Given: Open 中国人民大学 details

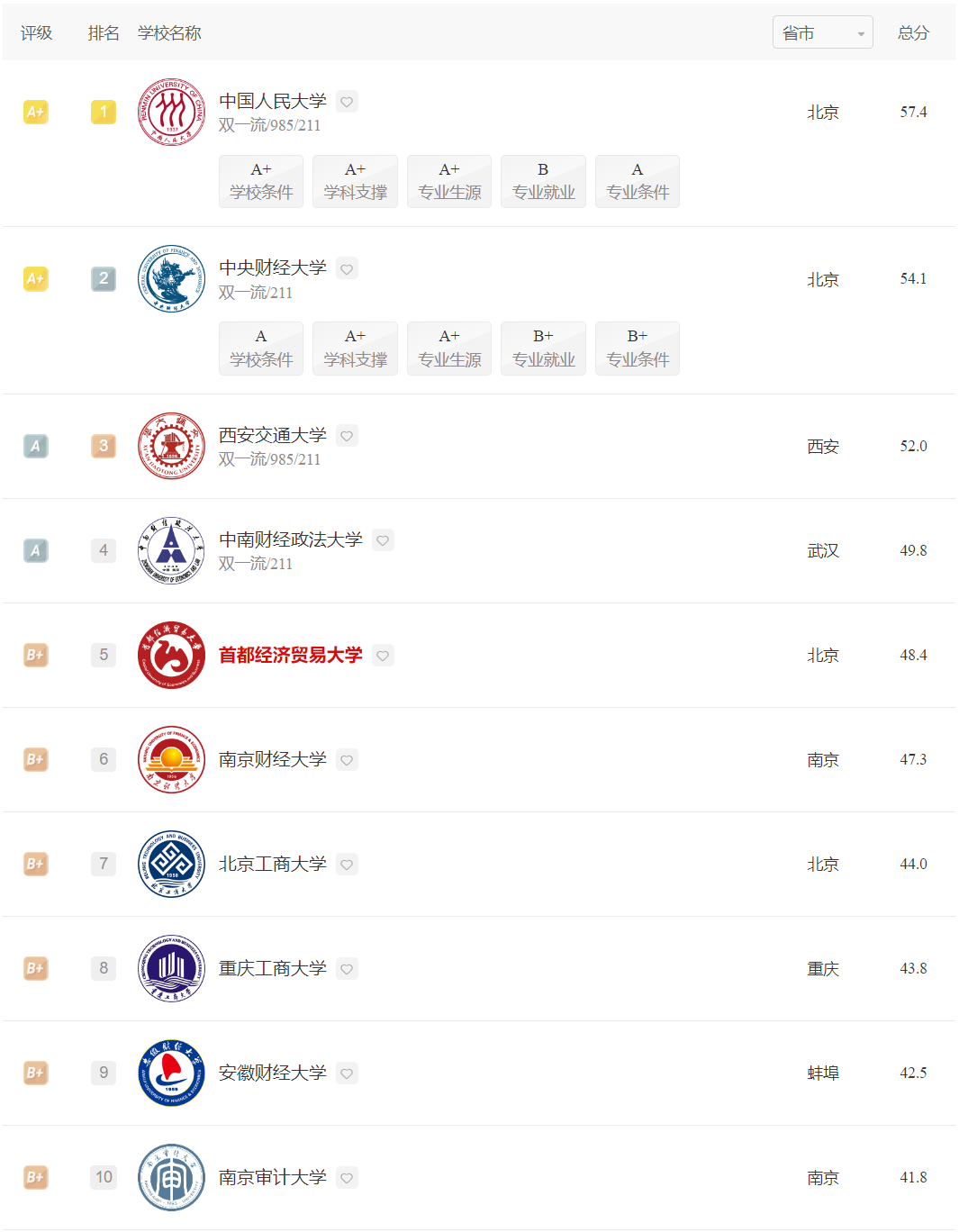Looking at the screenshot, I should pos(272,101).
